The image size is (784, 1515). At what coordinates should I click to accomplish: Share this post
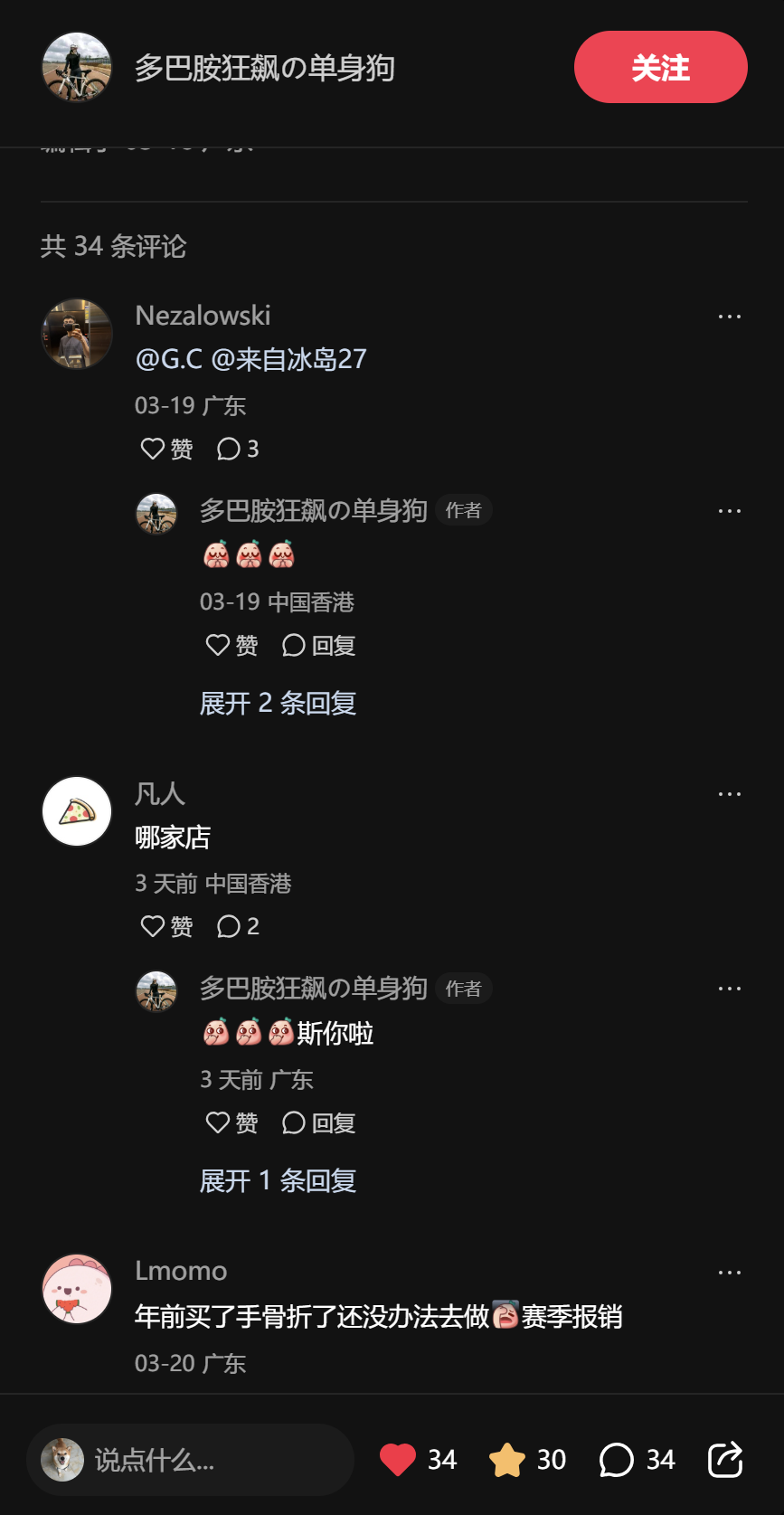[725, 1459]
